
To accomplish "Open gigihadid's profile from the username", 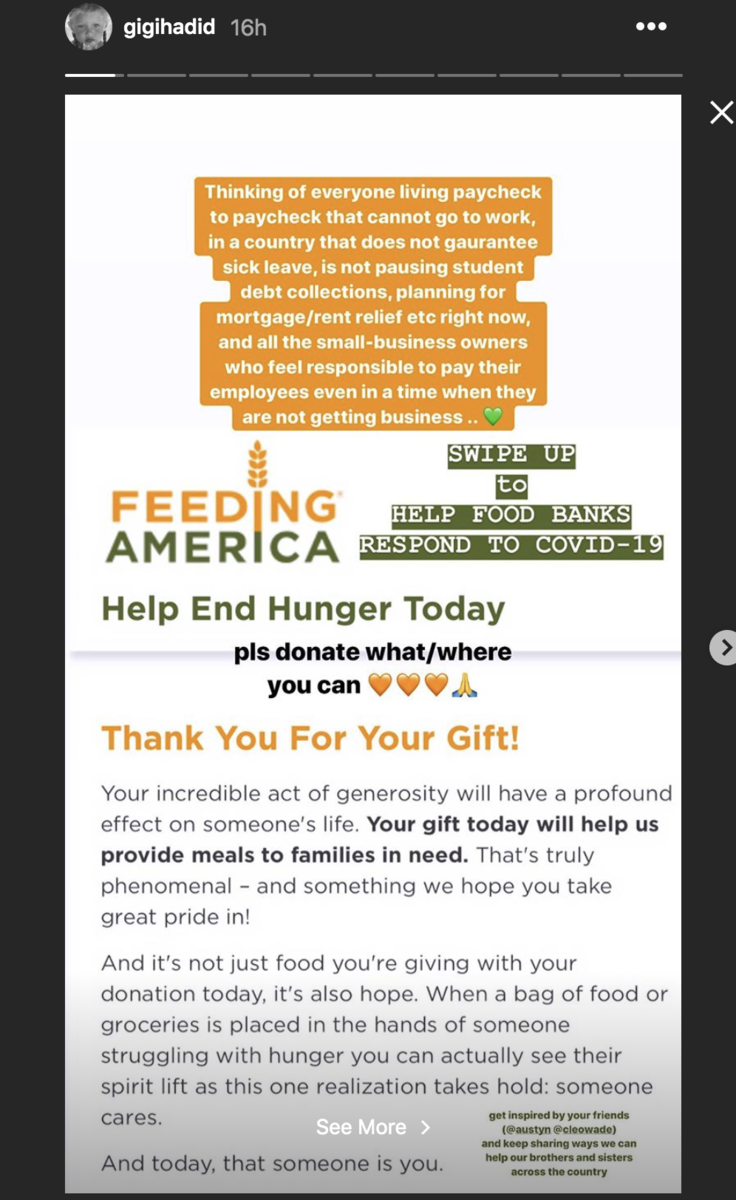I will click(x=168, y=28).
